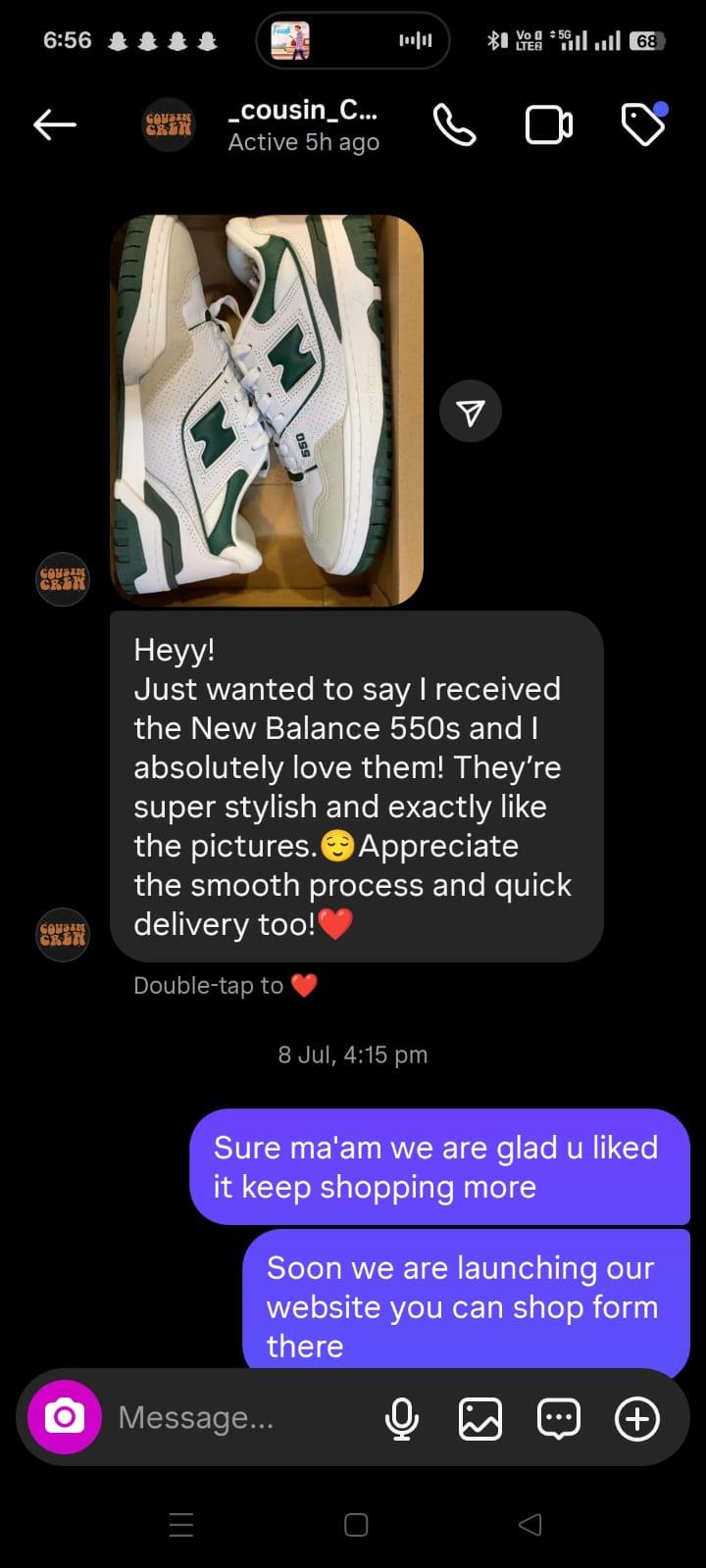Attach a photo from gallery

pyautogui.click(x=480, y=1418)
